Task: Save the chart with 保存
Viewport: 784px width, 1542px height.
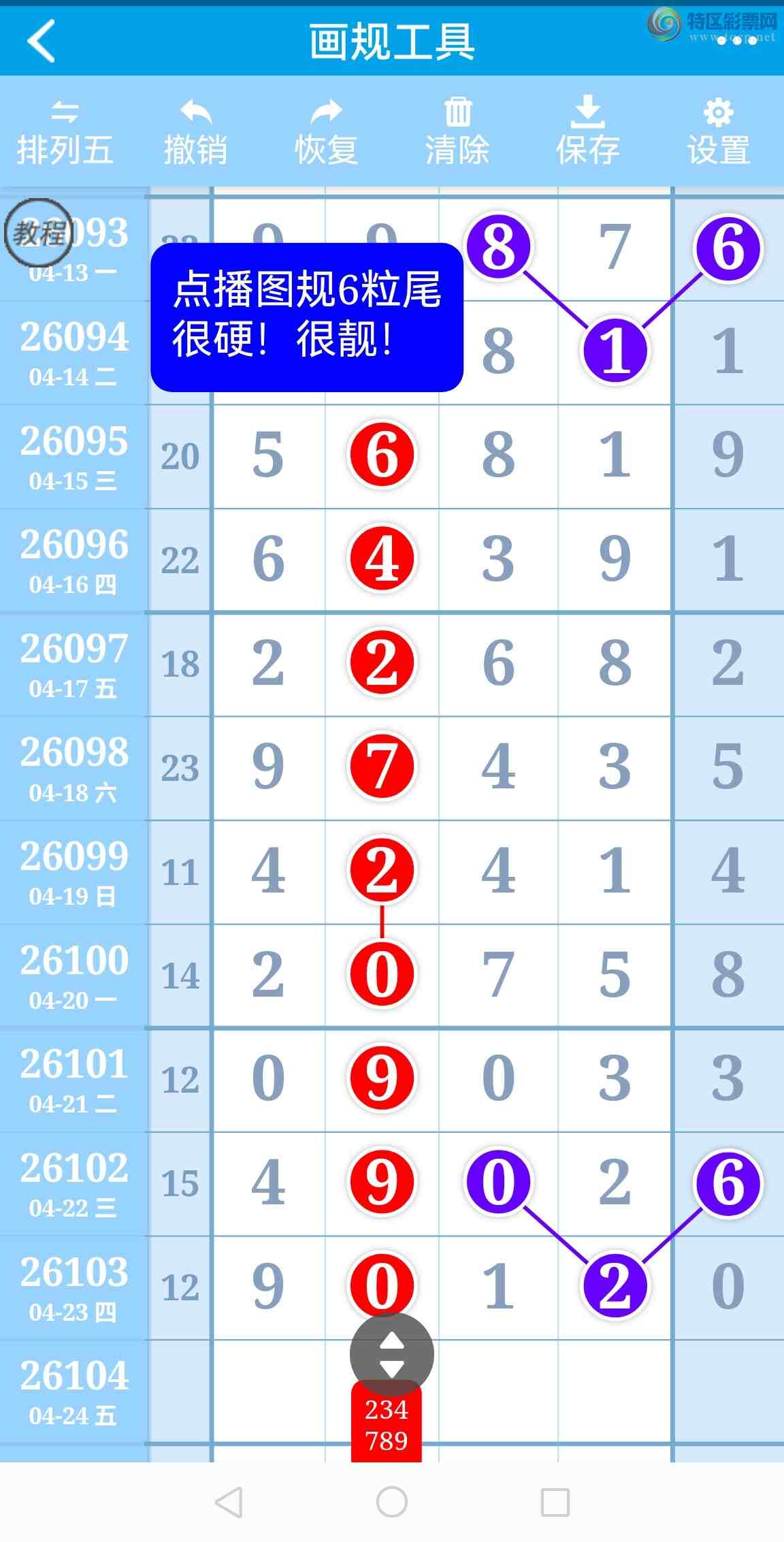Action: [587, 134]
